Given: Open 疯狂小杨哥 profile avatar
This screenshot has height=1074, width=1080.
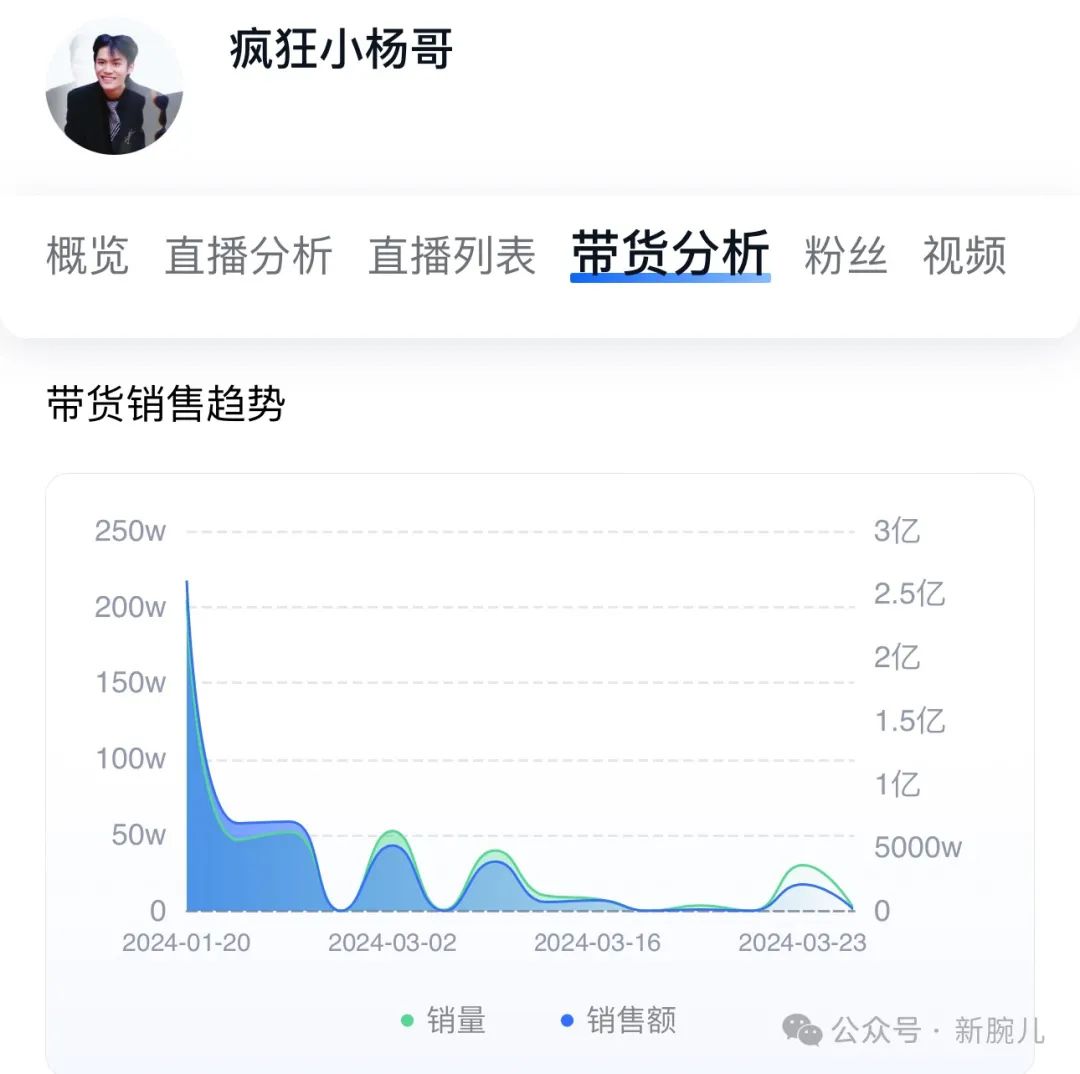Looking at the screenshot, I should (114, 86).
